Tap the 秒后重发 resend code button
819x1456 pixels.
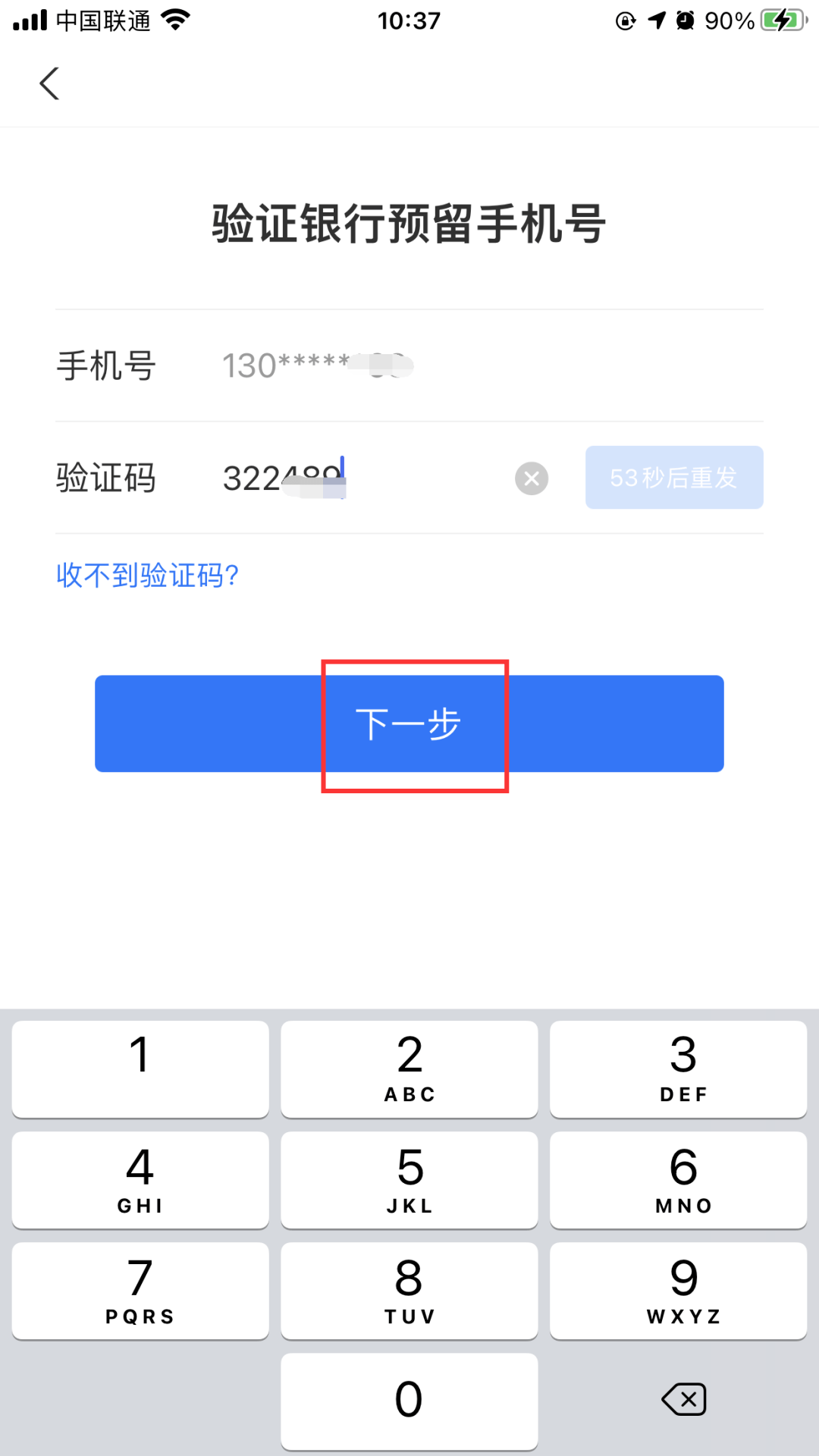pyautogui.click(x=673, y=478)
